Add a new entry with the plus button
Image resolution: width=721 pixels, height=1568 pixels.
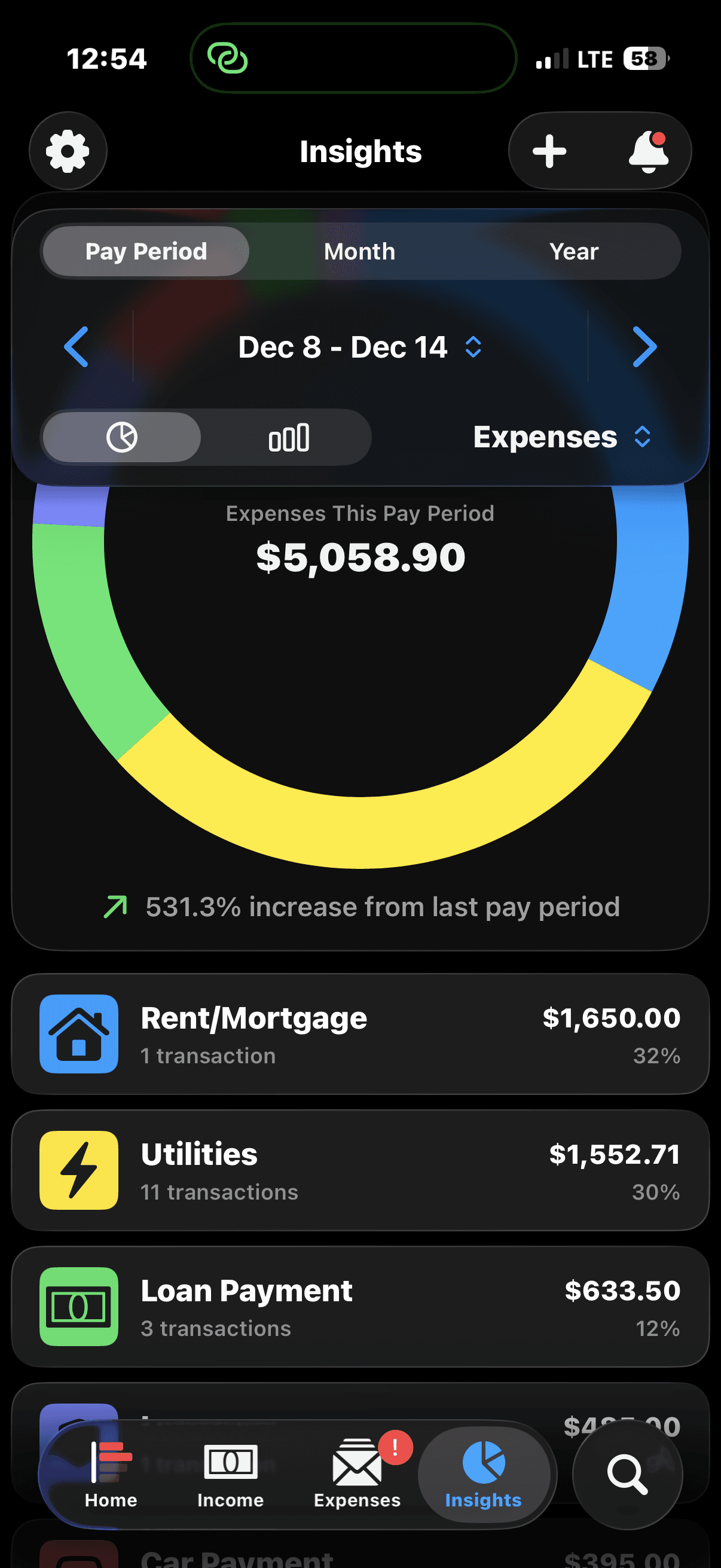(x=549, y=151)
